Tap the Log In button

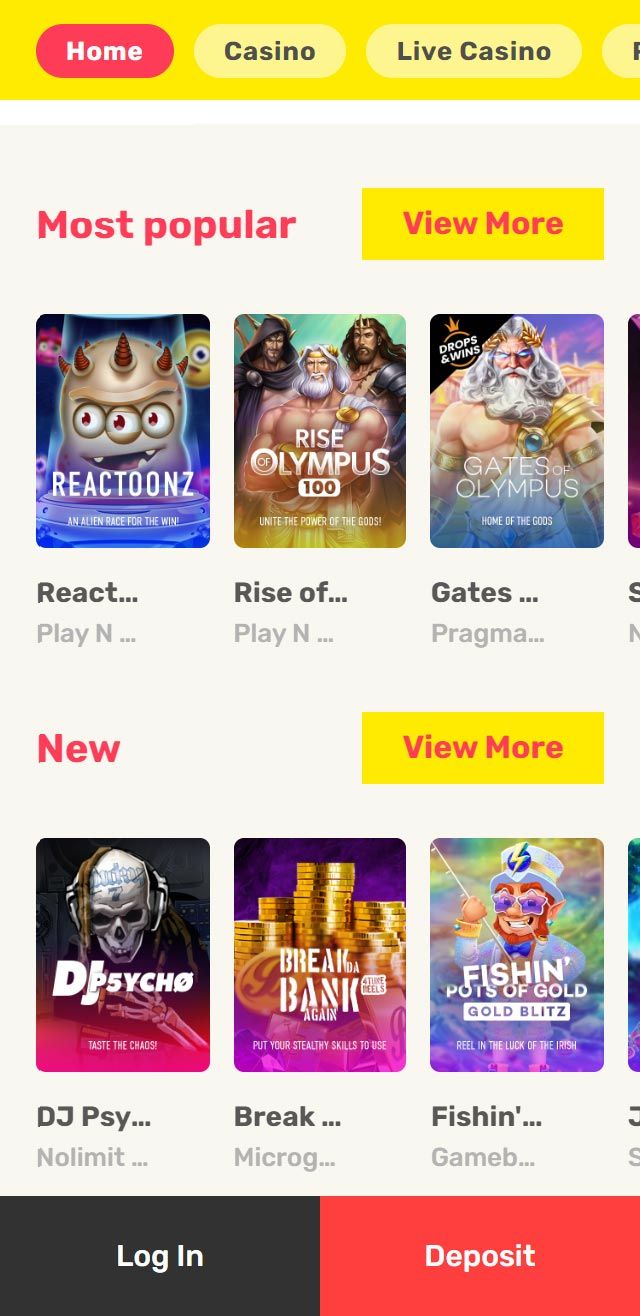160,1256
